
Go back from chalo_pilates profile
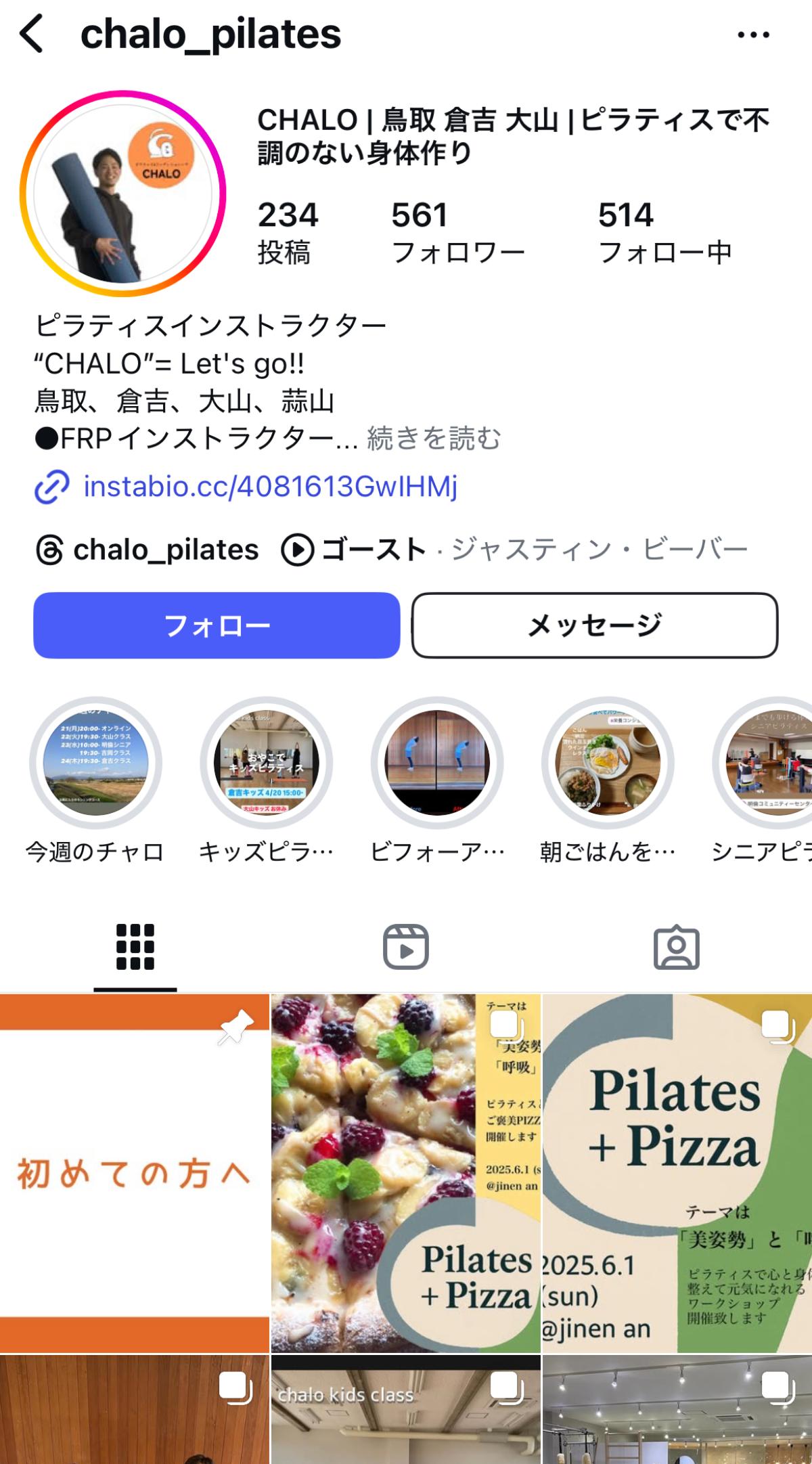[x=32, y=35]
